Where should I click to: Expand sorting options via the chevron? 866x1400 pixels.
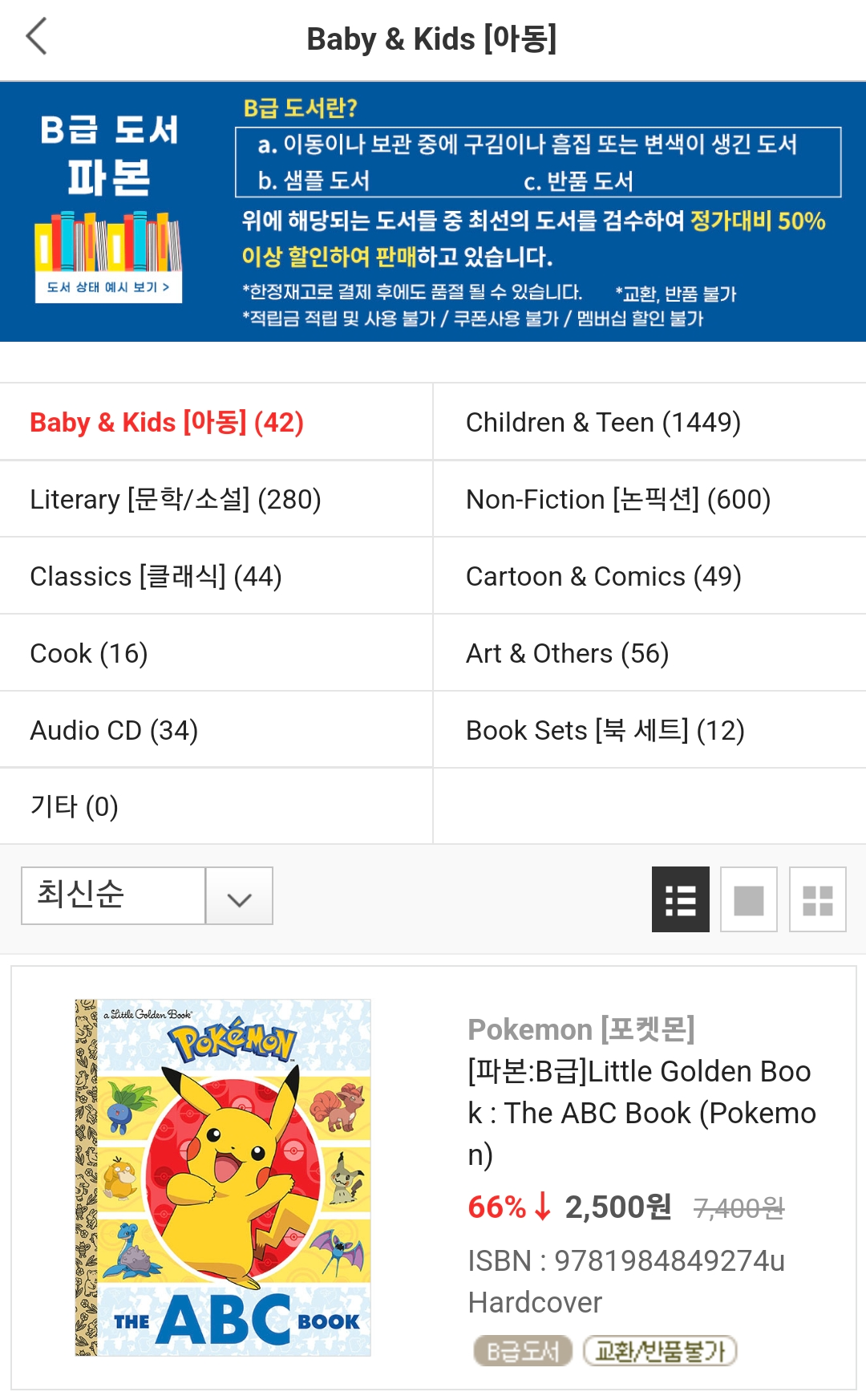coord(238,896)
